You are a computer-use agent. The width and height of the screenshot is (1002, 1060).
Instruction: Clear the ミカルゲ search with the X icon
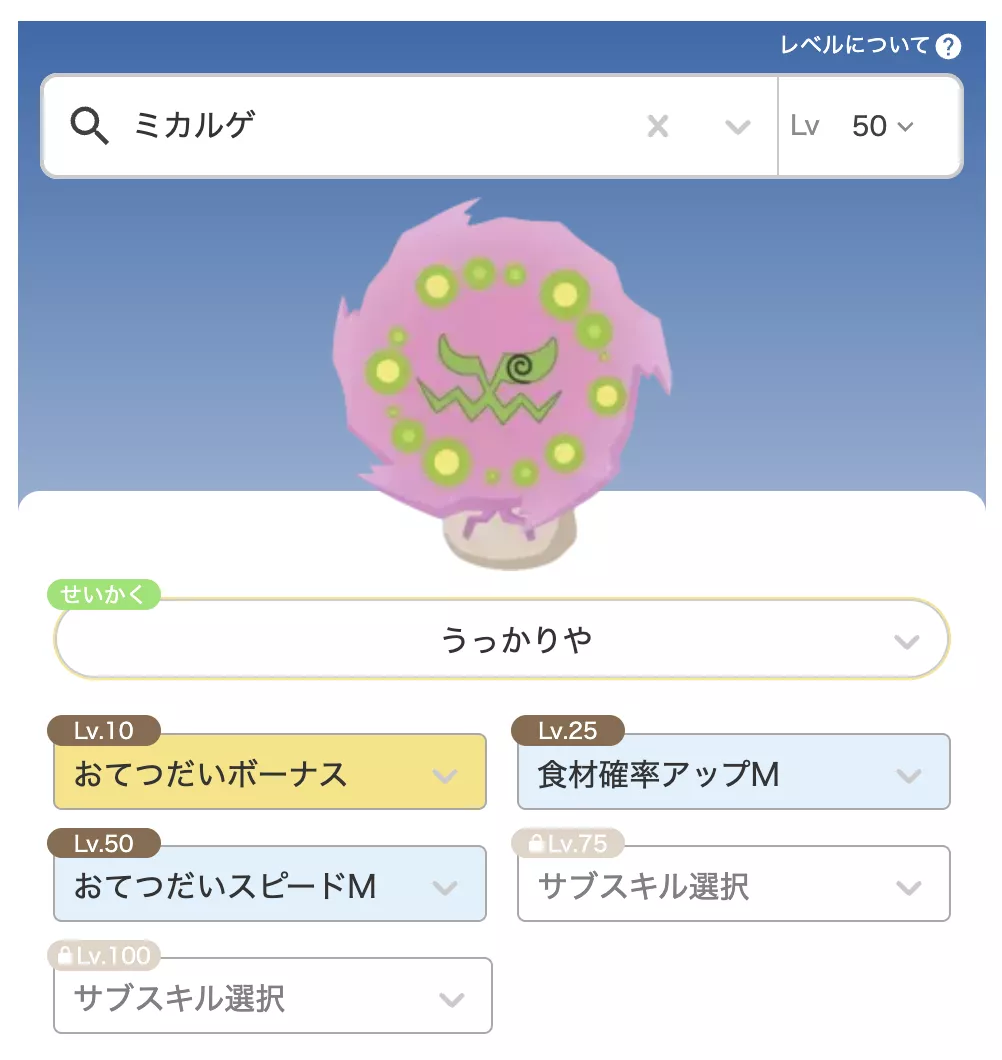[x=657, y=125]
